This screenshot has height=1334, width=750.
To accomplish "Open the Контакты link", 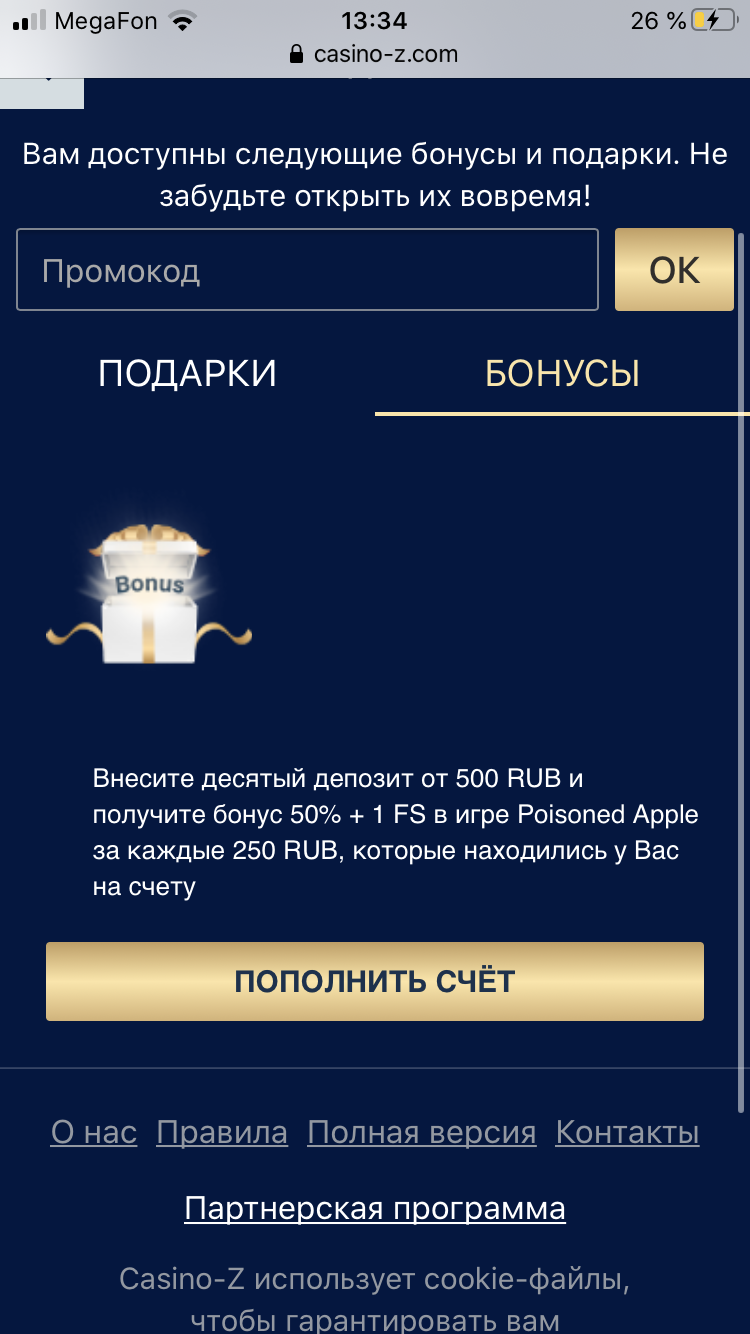I will [627, 1132].
